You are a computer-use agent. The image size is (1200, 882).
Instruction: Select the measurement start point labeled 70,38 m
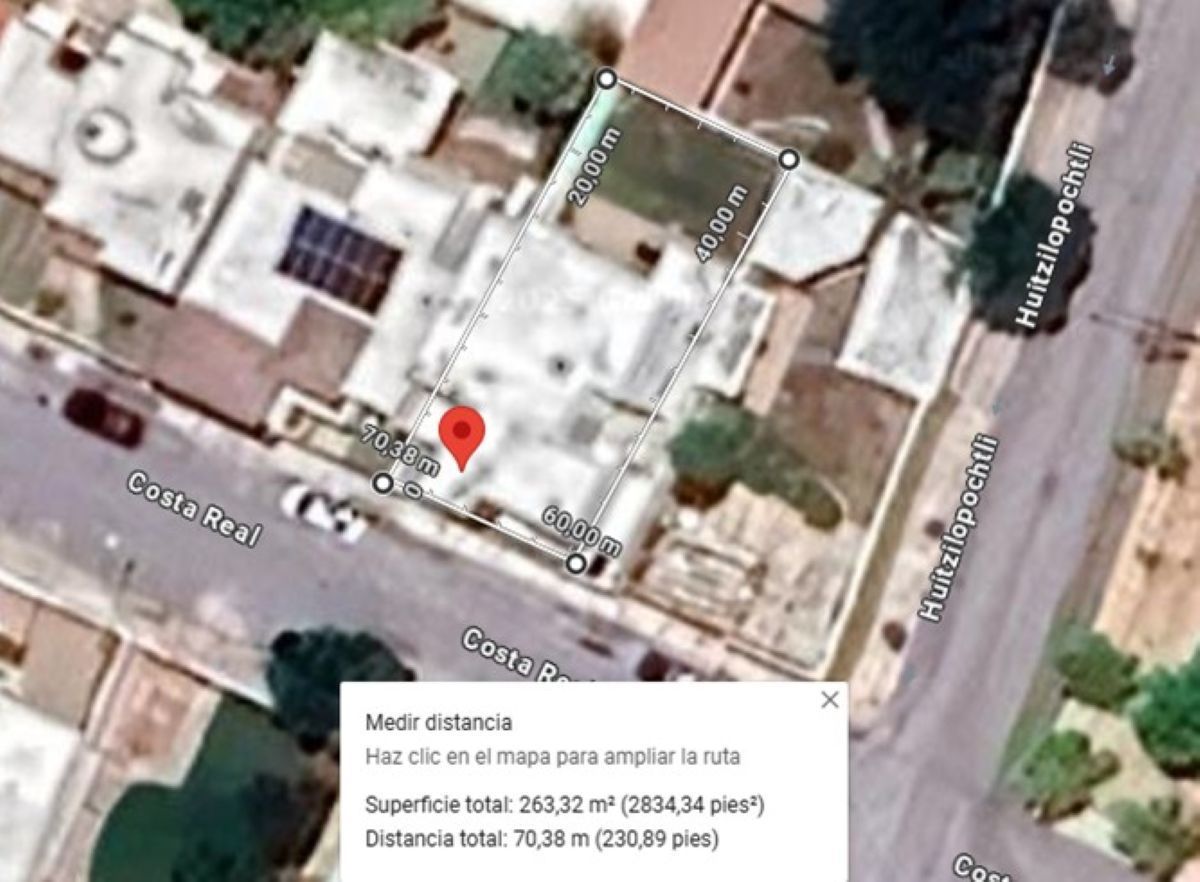[383, 484]
